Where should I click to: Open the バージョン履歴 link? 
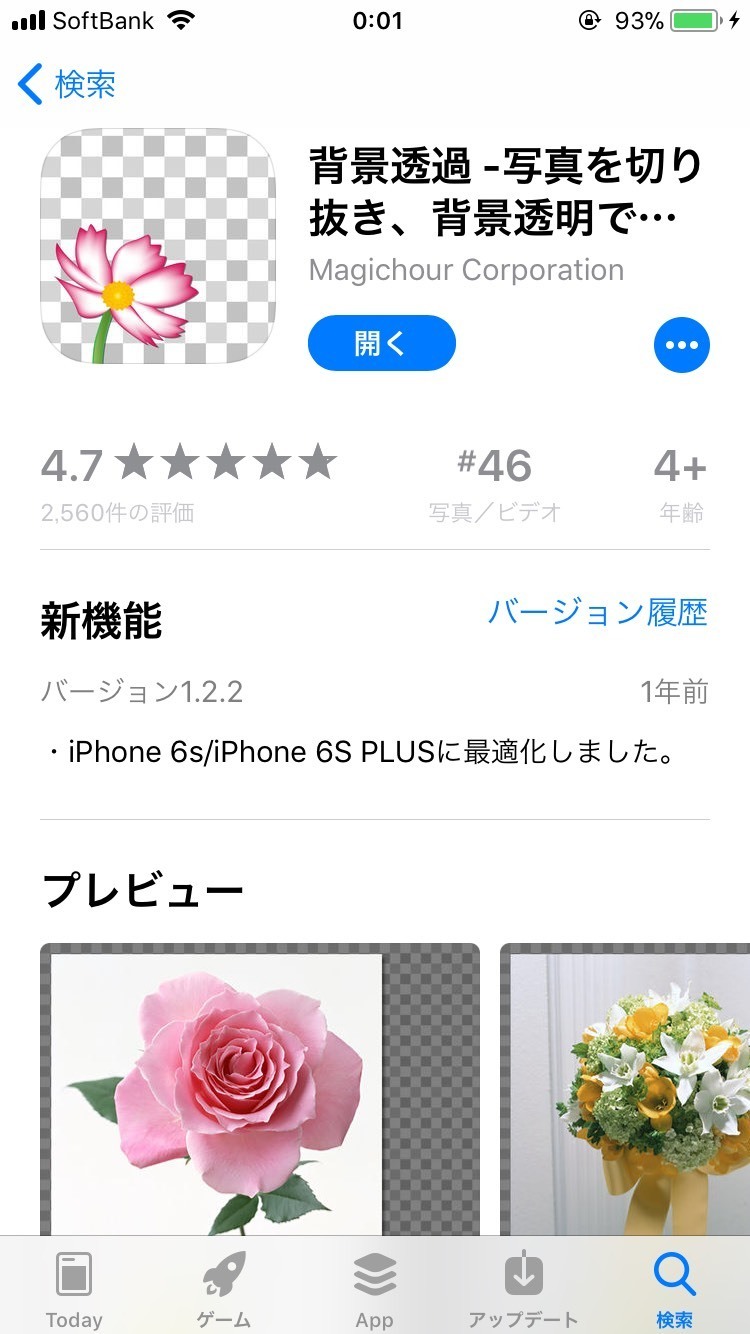(597, 613)
